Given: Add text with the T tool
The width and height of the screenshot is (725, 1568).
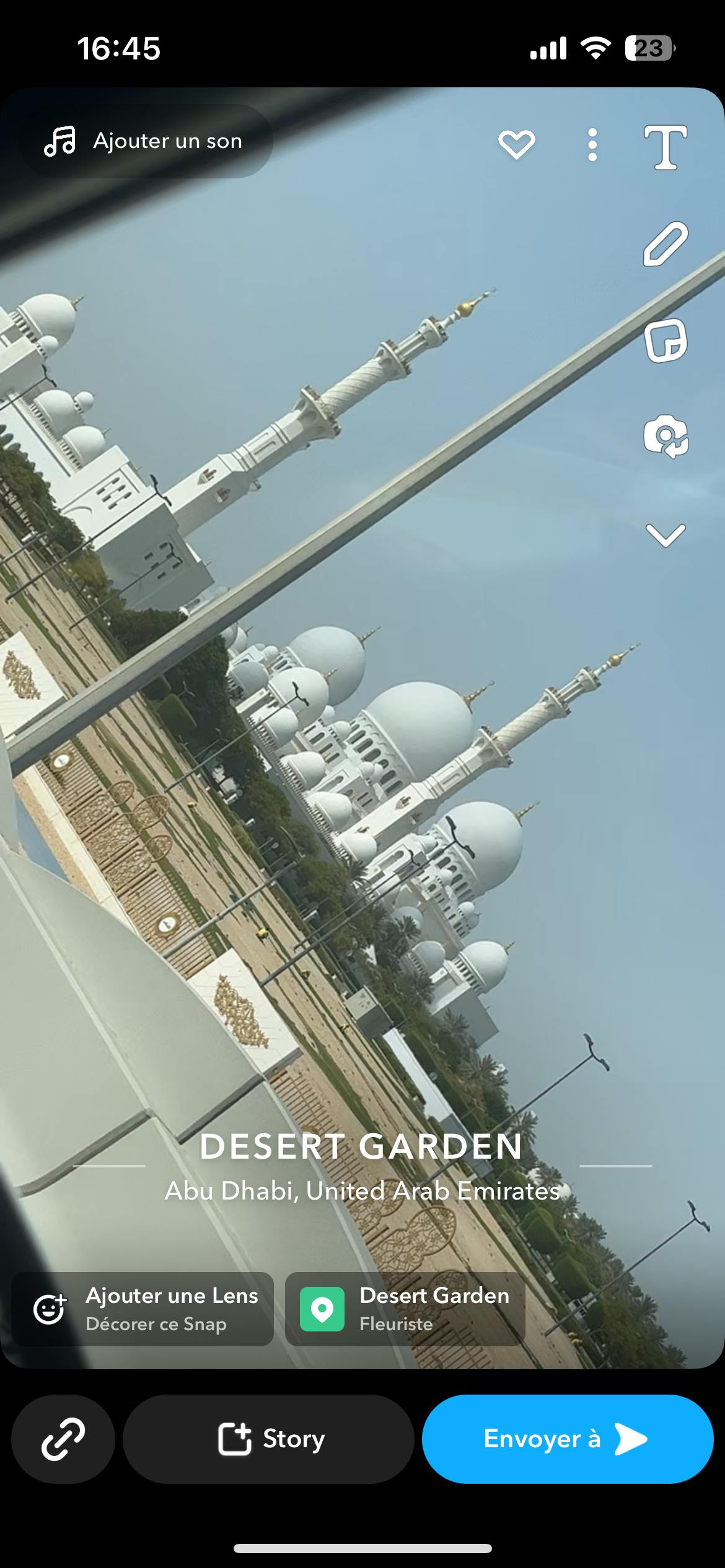Looking at the screenshot, I should [x=666, y=147].
